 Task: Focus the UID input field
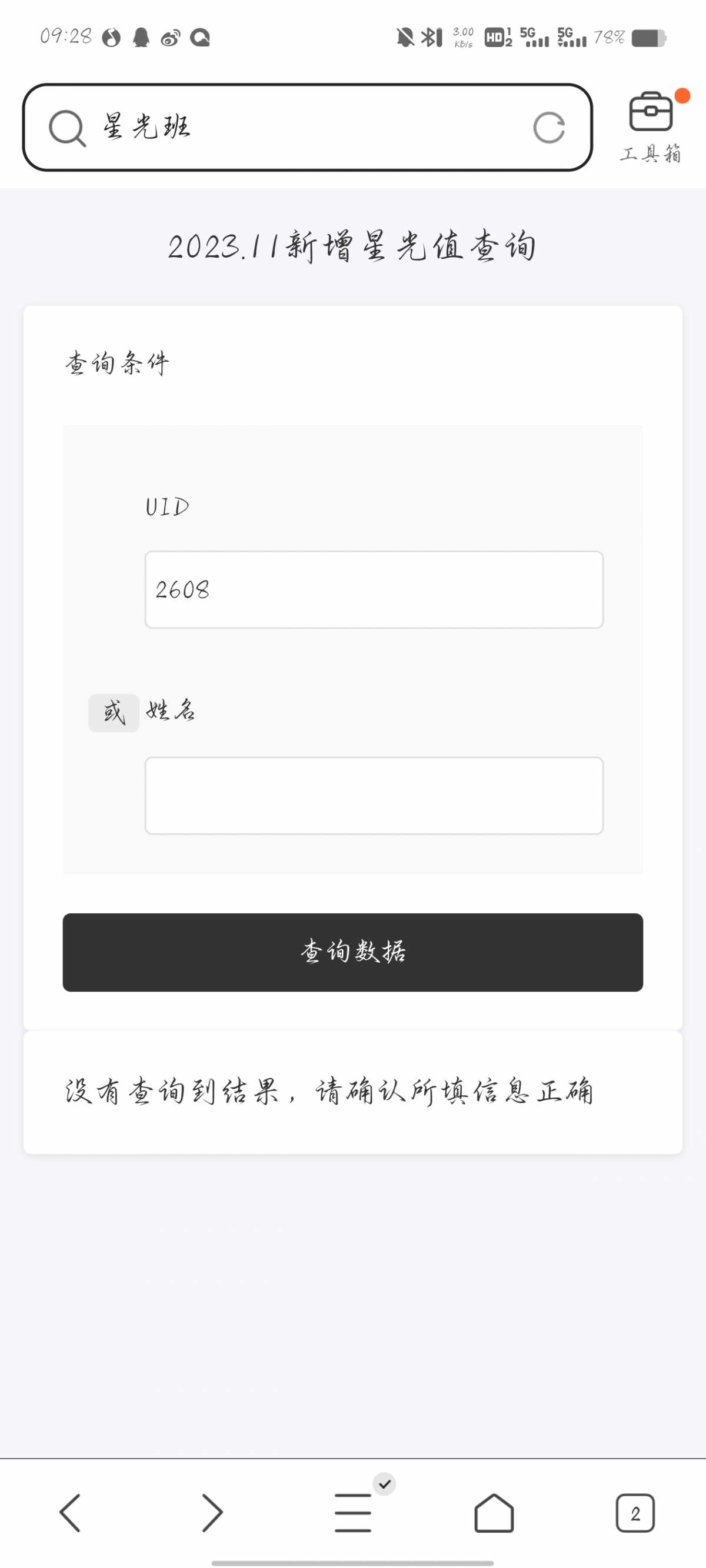point(374,589)
